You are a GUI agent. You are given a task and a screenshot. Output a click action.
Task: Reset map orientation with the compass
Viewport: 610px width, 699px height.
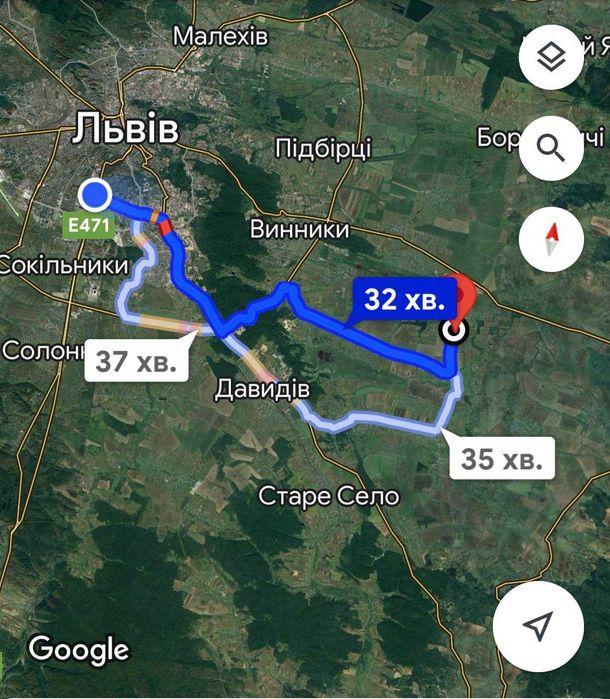pos(551,239)
